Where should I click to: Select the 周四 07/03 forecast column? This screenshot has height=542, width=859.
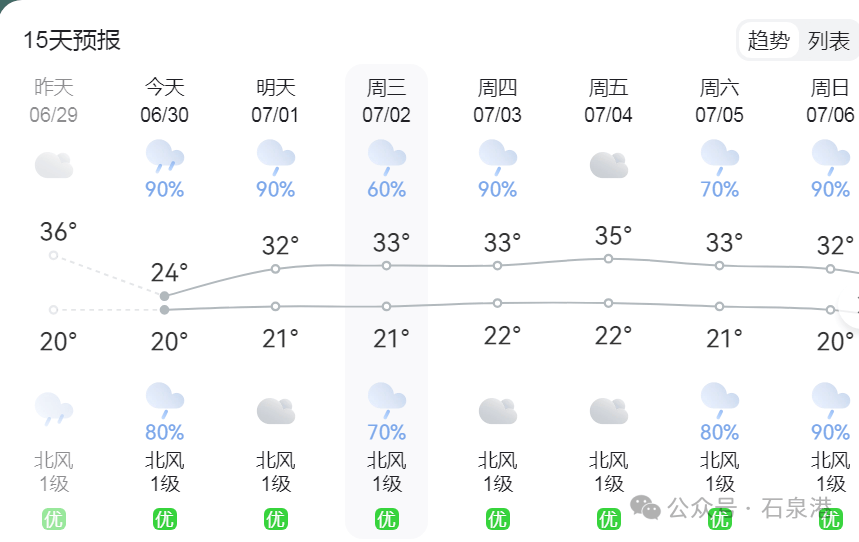tap(498, 101)
